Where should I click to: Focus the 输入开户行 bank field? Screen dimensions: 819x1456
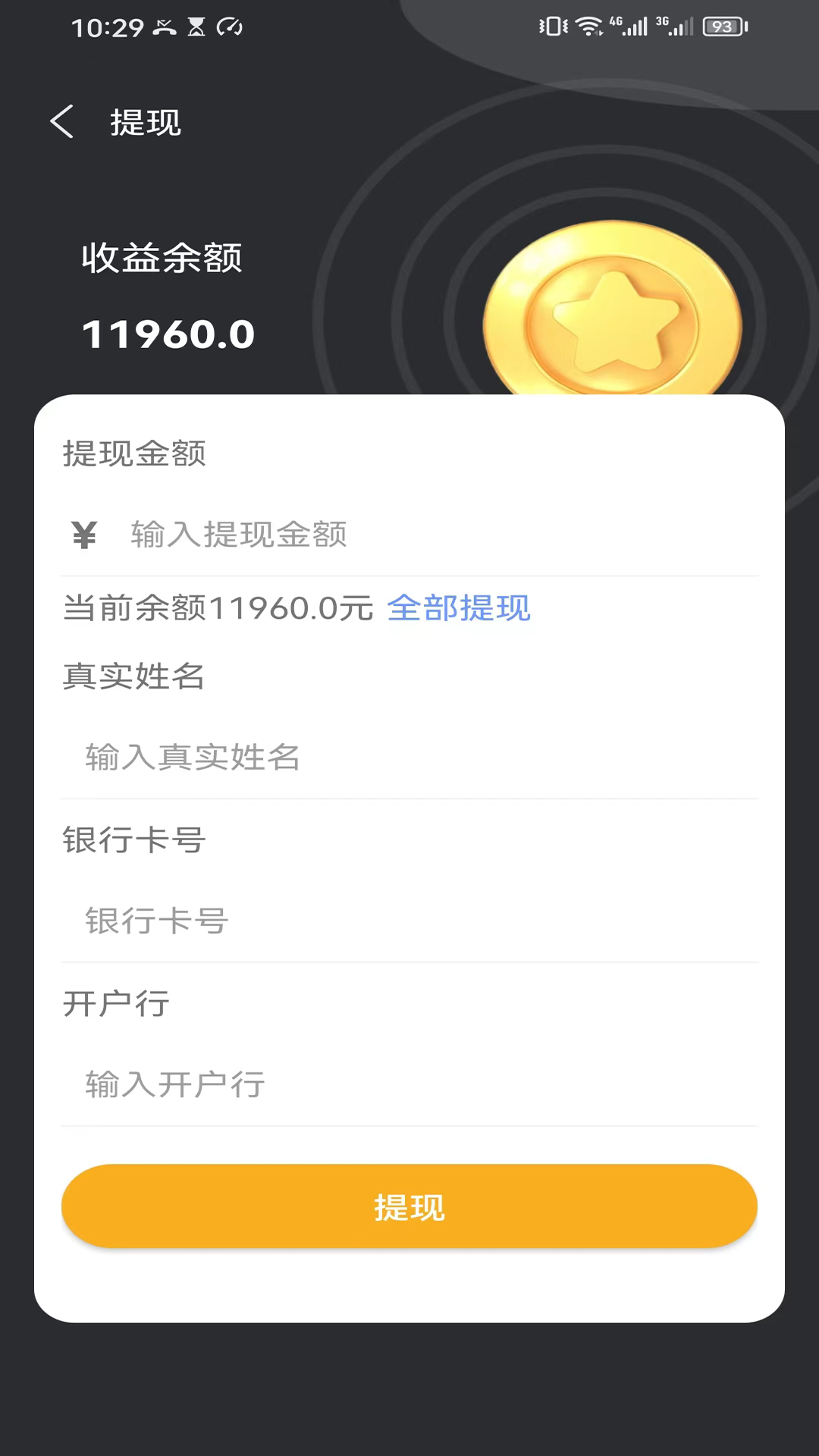409,1085
